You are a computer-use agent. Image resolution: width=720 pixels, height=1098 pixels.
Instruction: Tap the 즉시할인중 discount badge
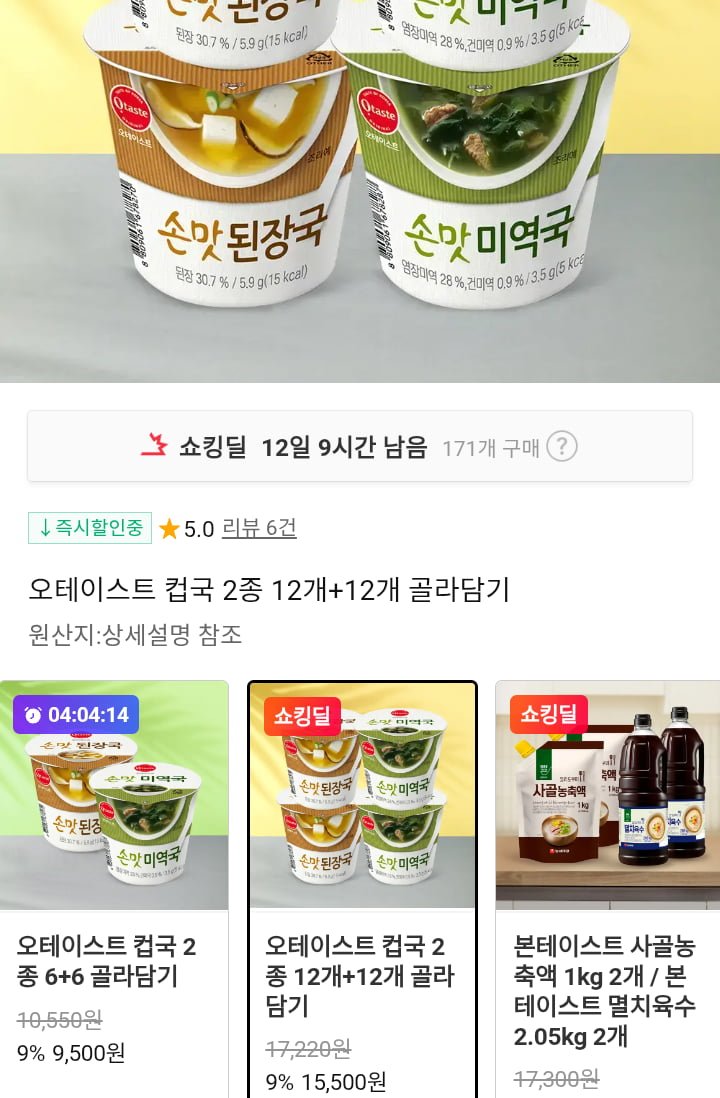pyautogui.click(x=90, y=528)
